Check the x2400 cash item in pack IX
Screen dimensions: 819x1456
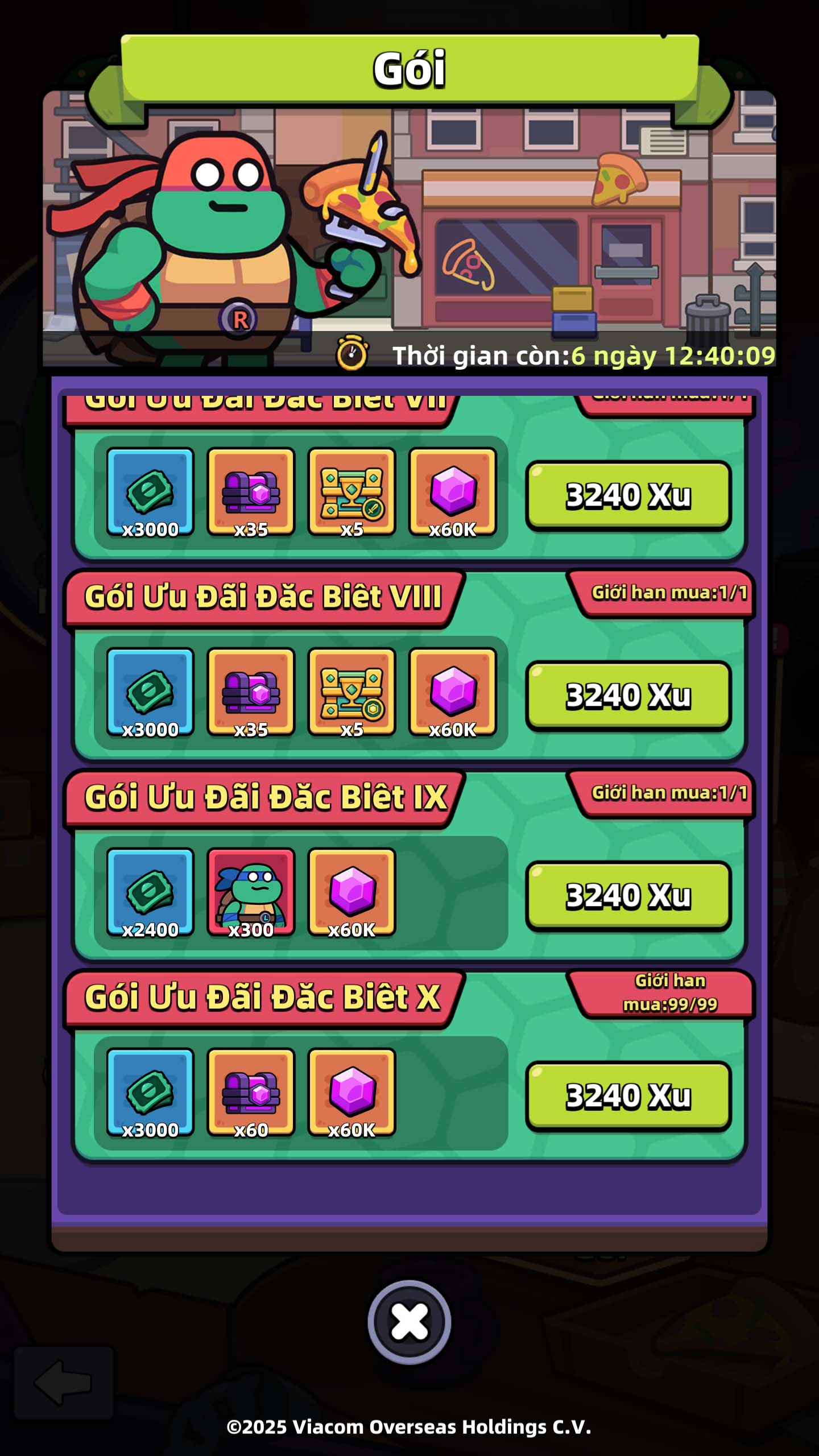150,892
